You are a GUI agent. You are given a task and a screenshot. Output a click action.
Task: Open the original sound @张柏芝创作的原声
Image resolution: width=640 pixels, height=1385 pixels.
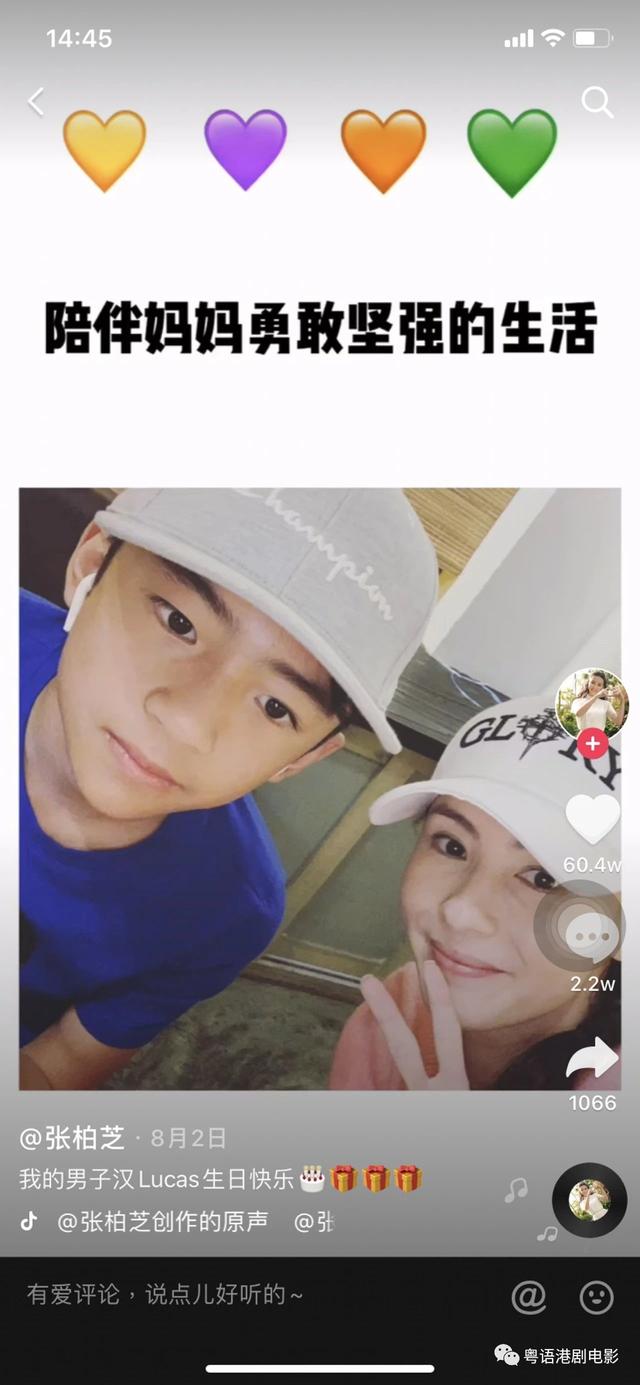coord(162,1221)
